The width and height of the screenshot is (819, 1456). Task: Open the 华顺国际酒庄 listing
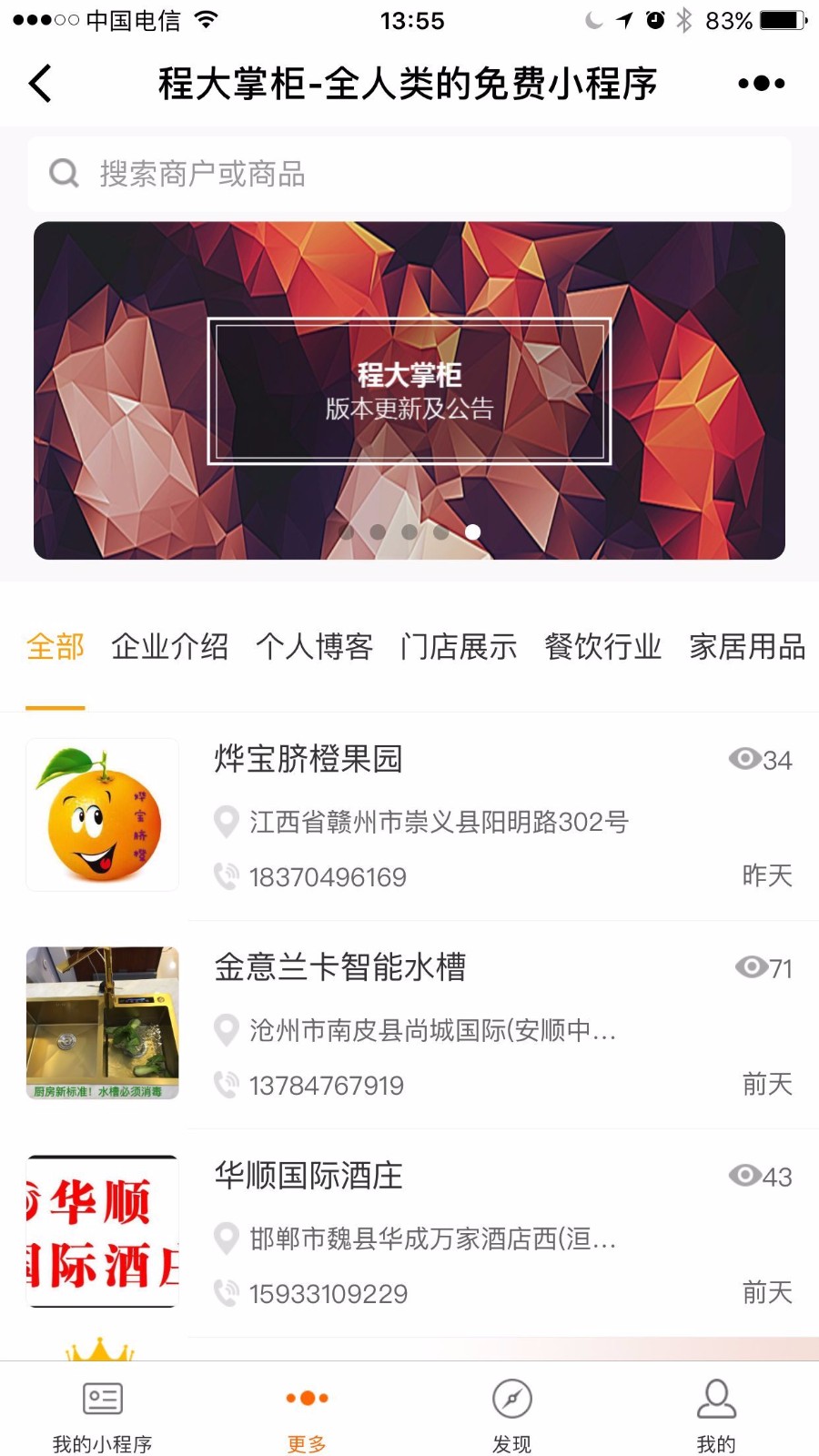click(x=409, y=1233)
